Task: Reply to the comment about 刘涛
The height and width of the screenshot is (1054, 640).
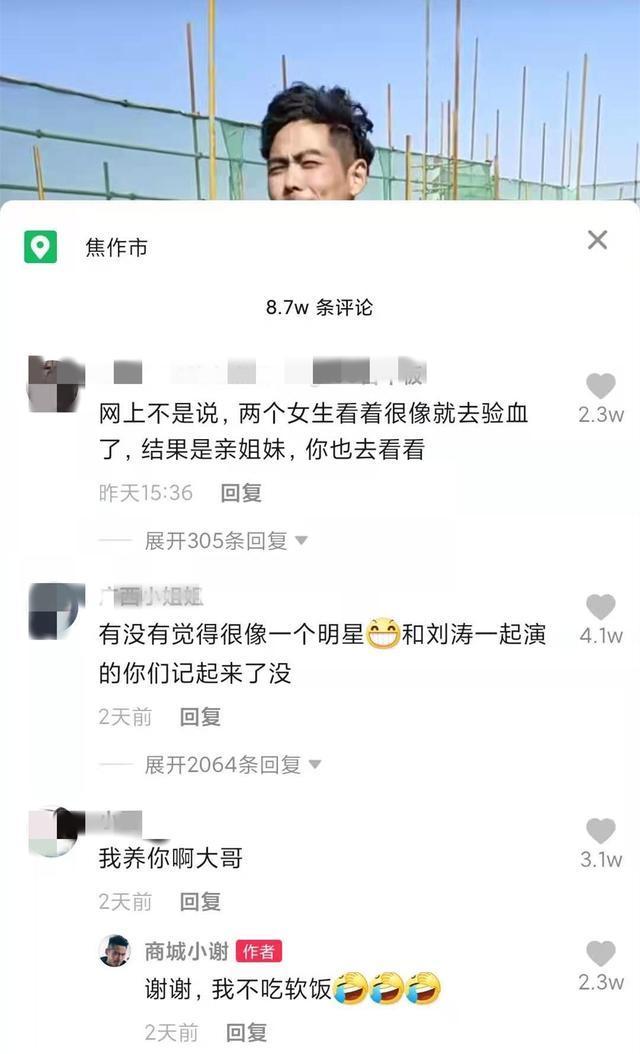Action: 200,717
